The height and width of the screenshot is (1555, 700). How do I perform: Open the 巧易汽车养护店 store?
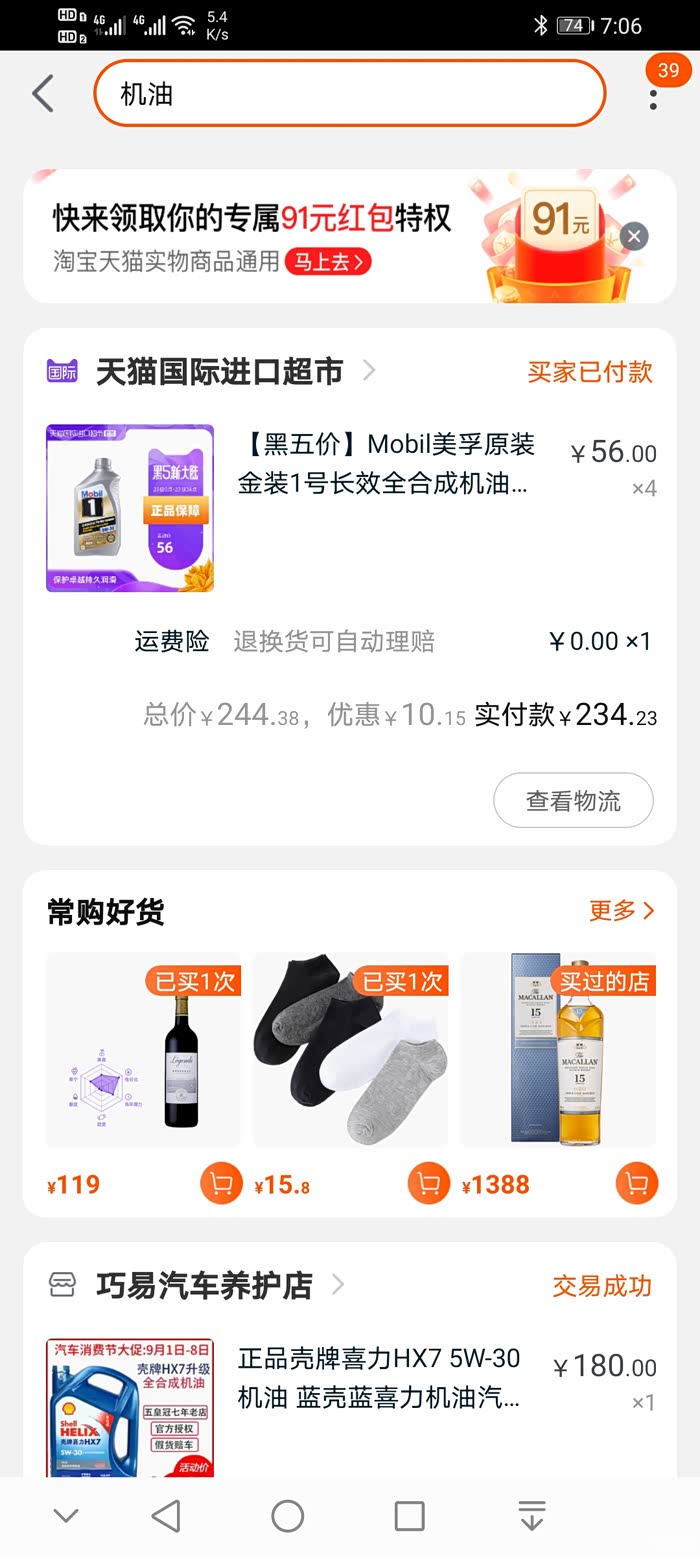(x=204, y=1285)
